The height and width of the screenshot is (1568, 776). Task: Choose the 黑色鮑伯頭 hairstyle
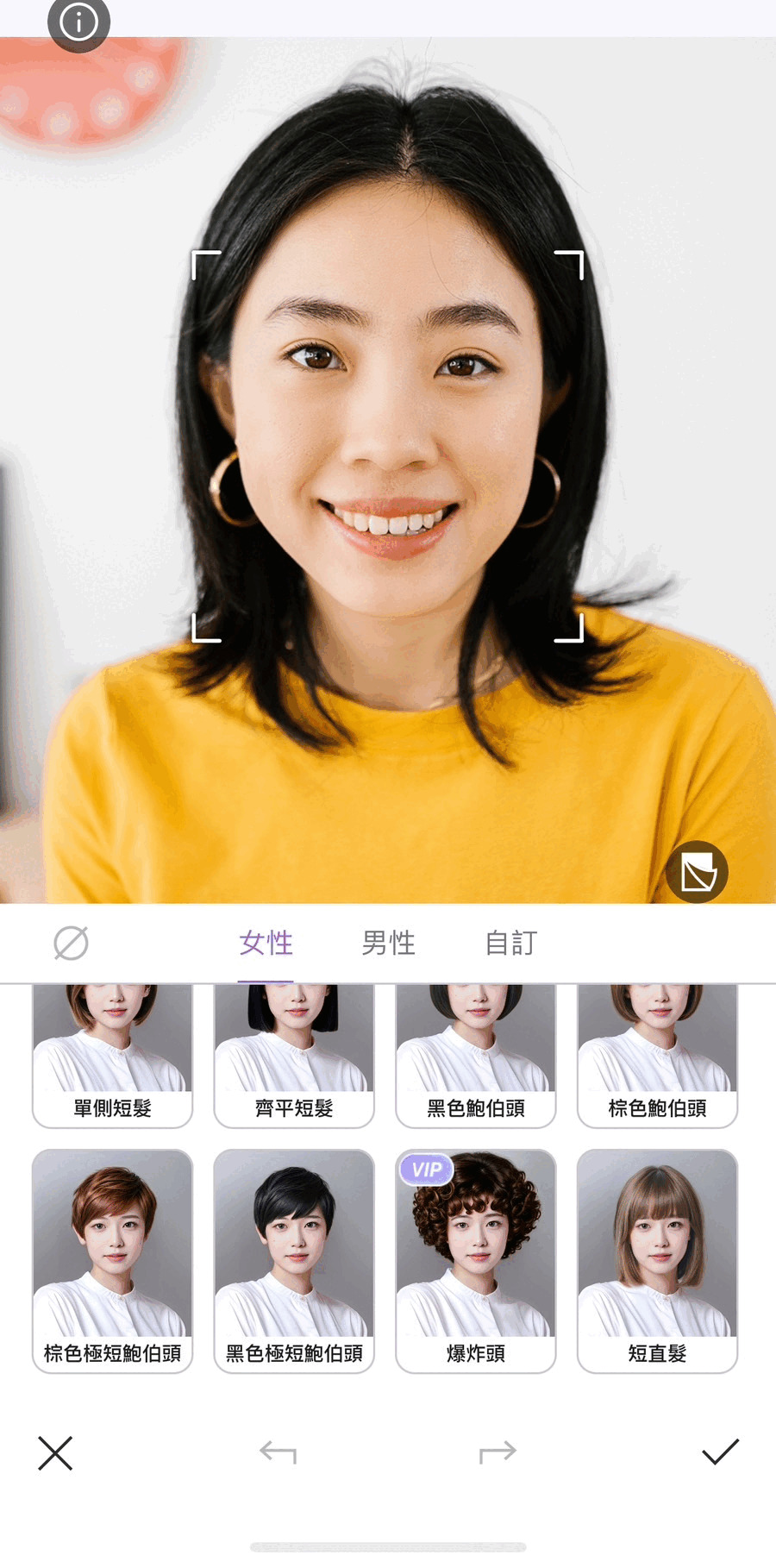(x=476, y=1057)
